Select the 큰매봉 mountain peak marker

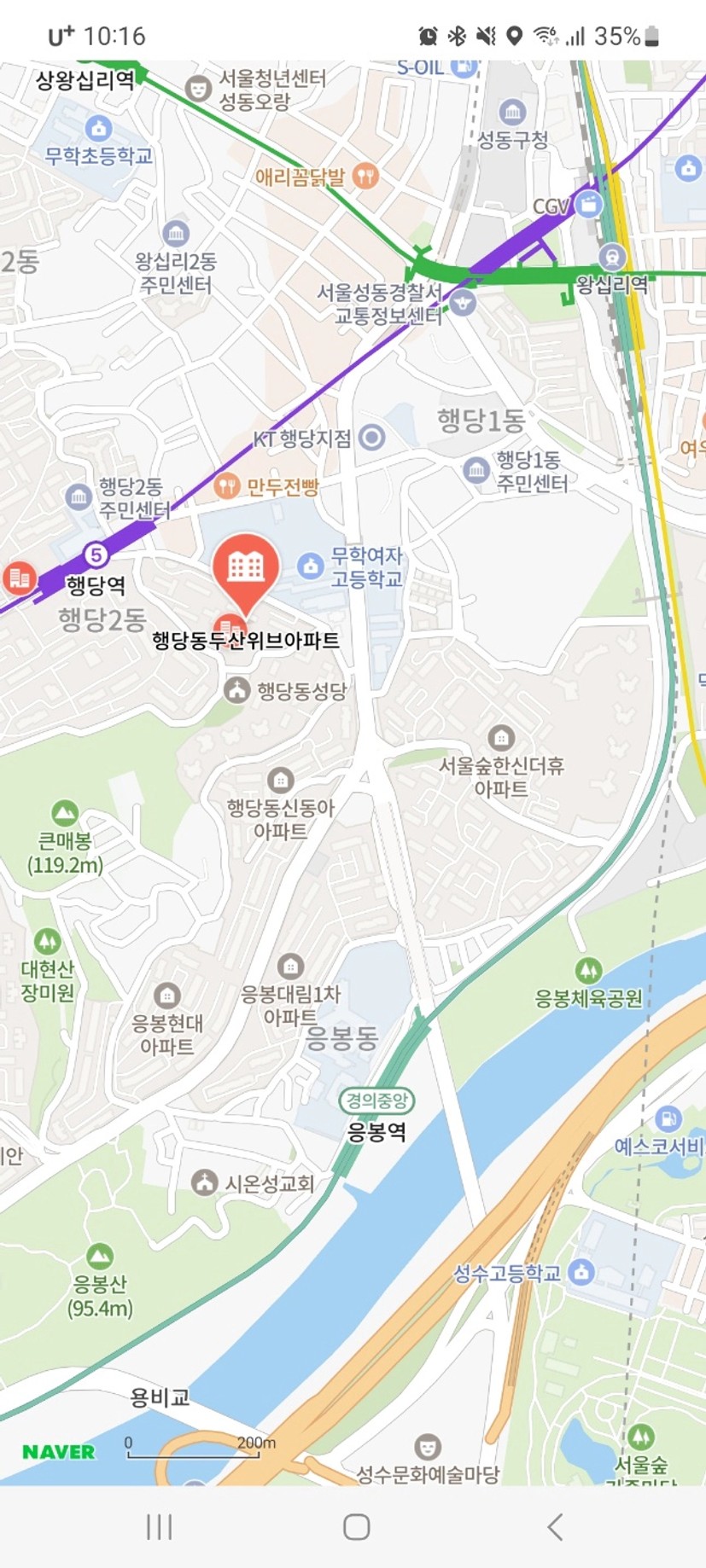tap(65, 813)
